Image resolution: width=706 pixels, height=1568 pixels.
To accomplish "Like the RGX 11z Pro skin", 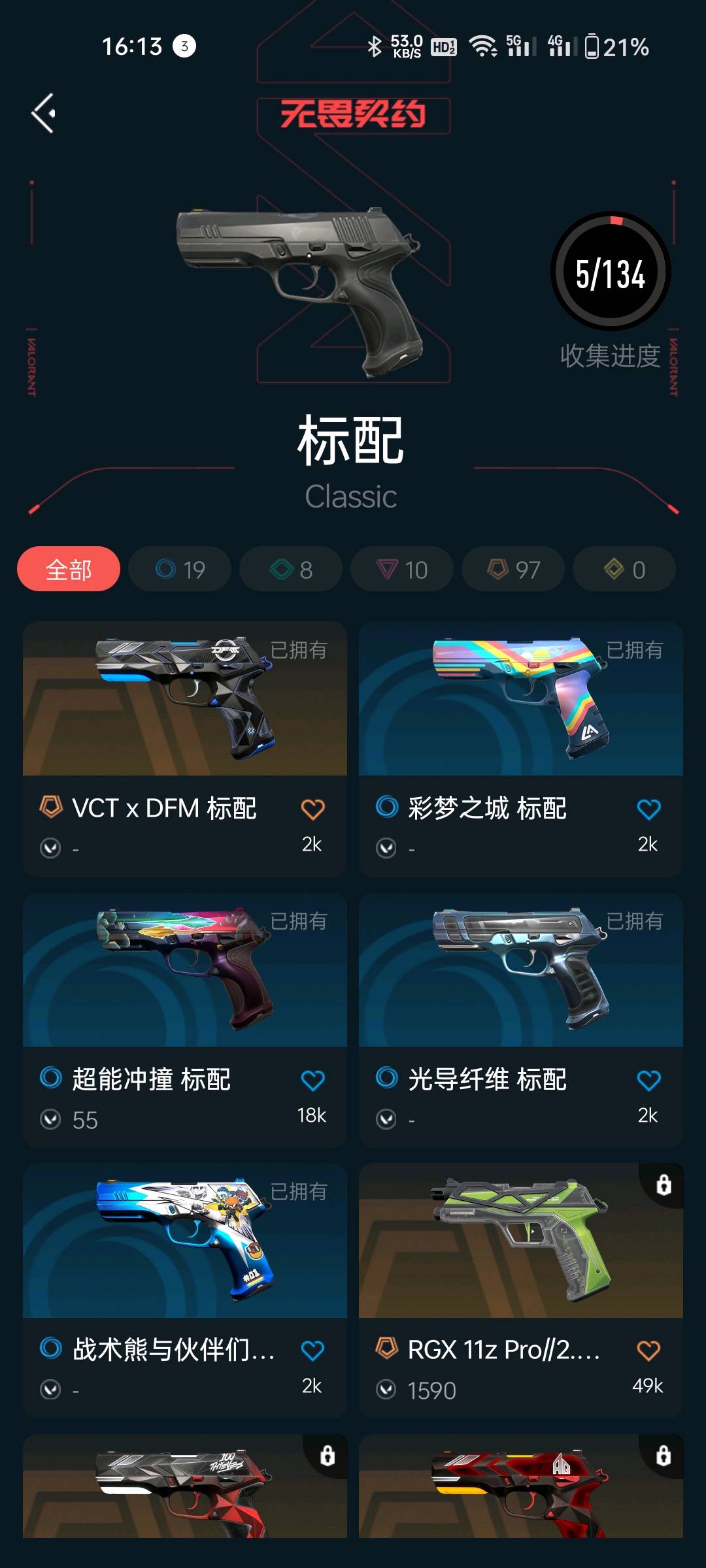I will [x=648, y=1350].
